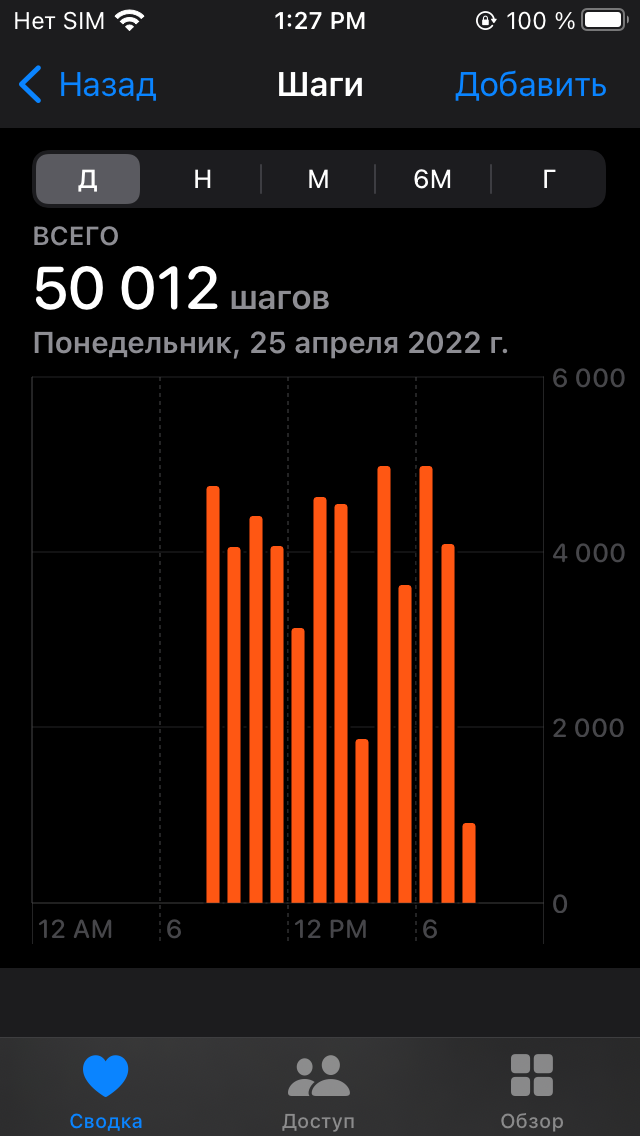The image size is (640, 1136).
Task: Open the Сводка tab
Action: 106,1090
